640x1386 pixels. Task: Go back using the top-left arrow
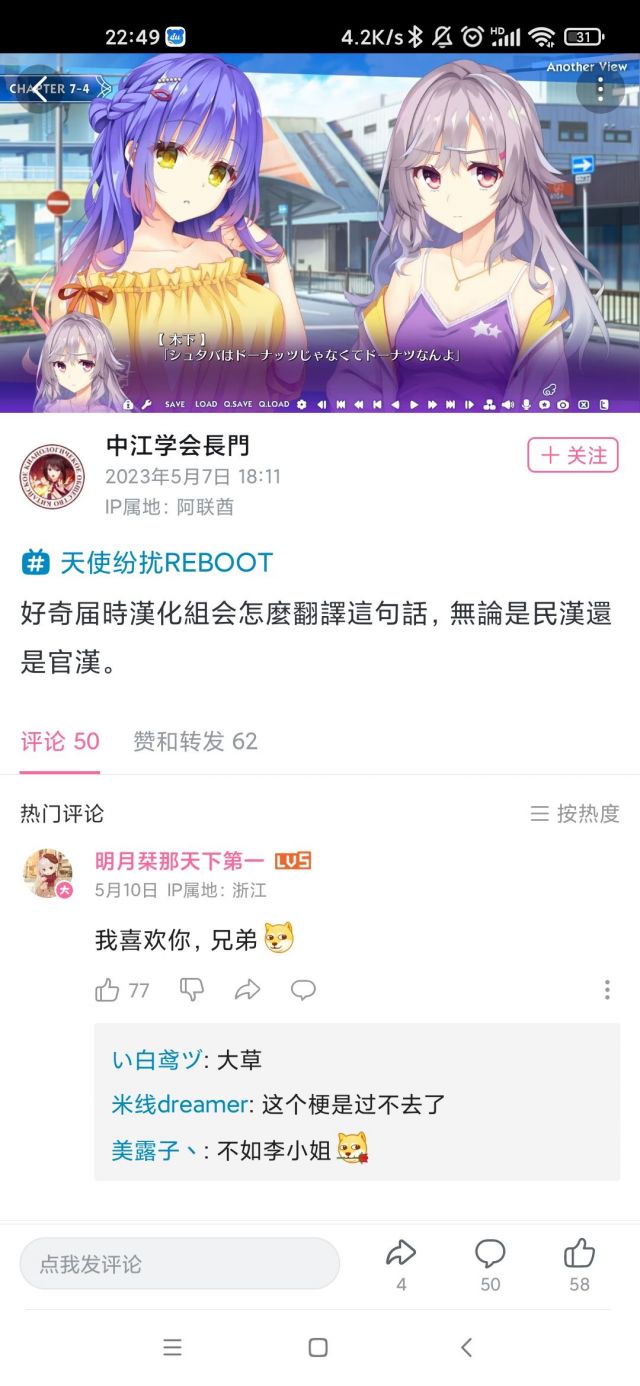[x=40, y=89]
